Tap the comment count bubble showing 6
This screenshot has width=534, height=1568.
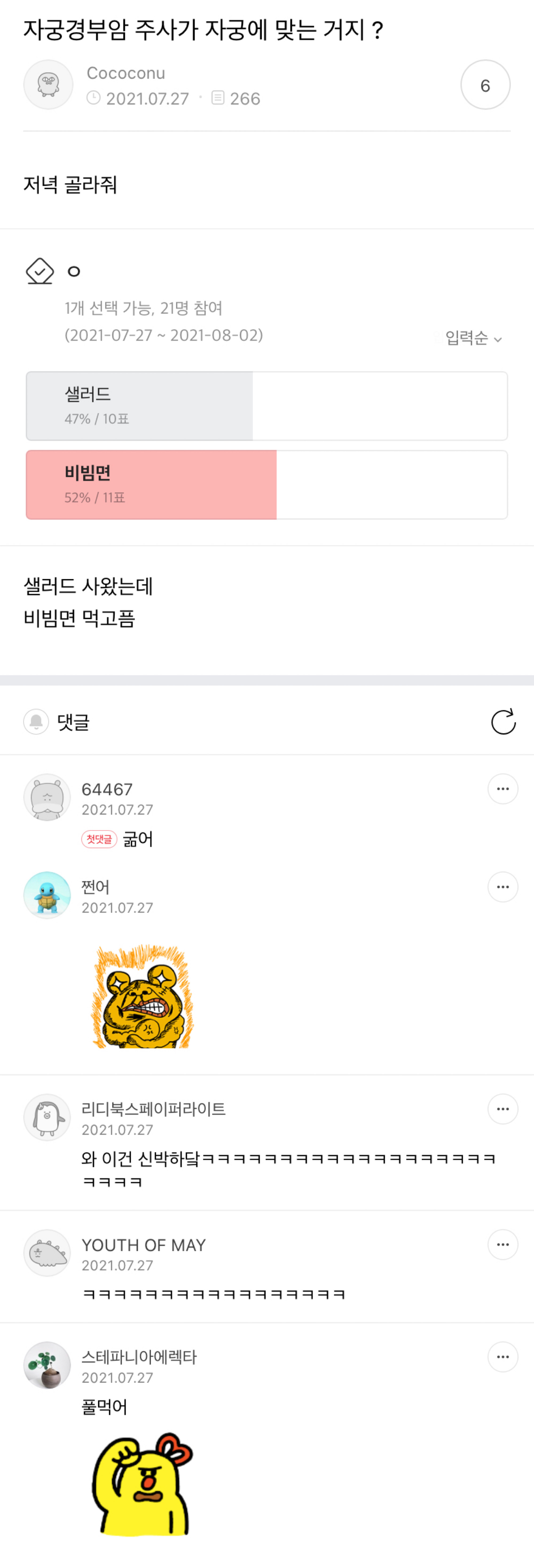(x=485, y=85)
